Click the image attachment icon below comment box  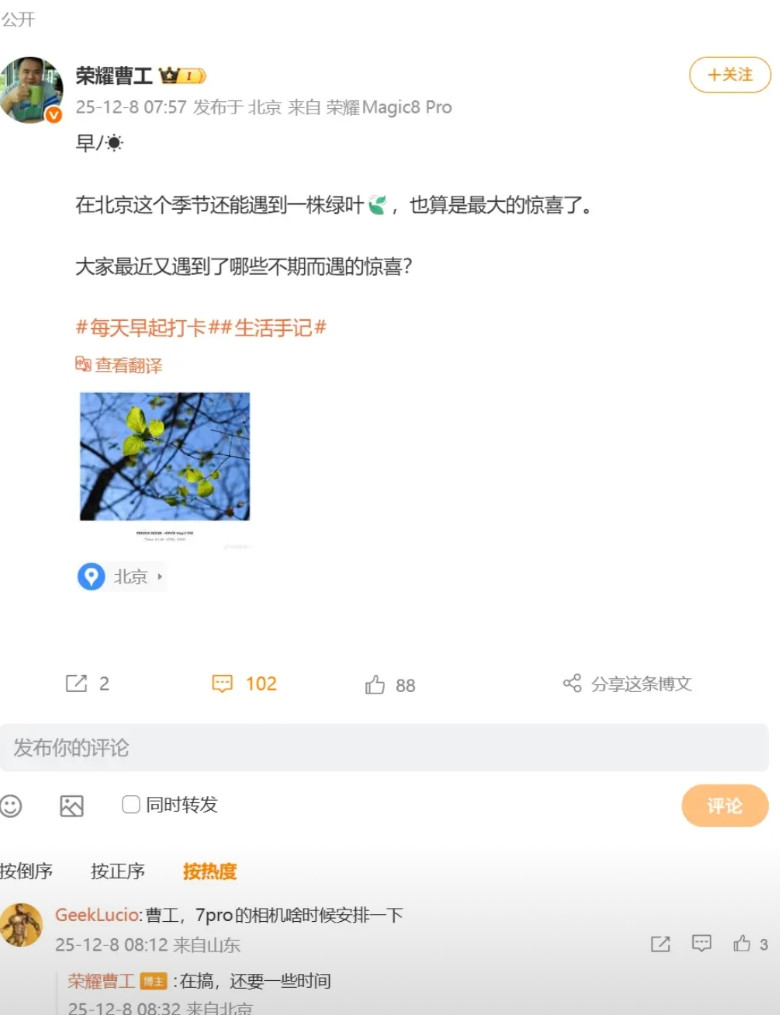(x=71, y=805)
